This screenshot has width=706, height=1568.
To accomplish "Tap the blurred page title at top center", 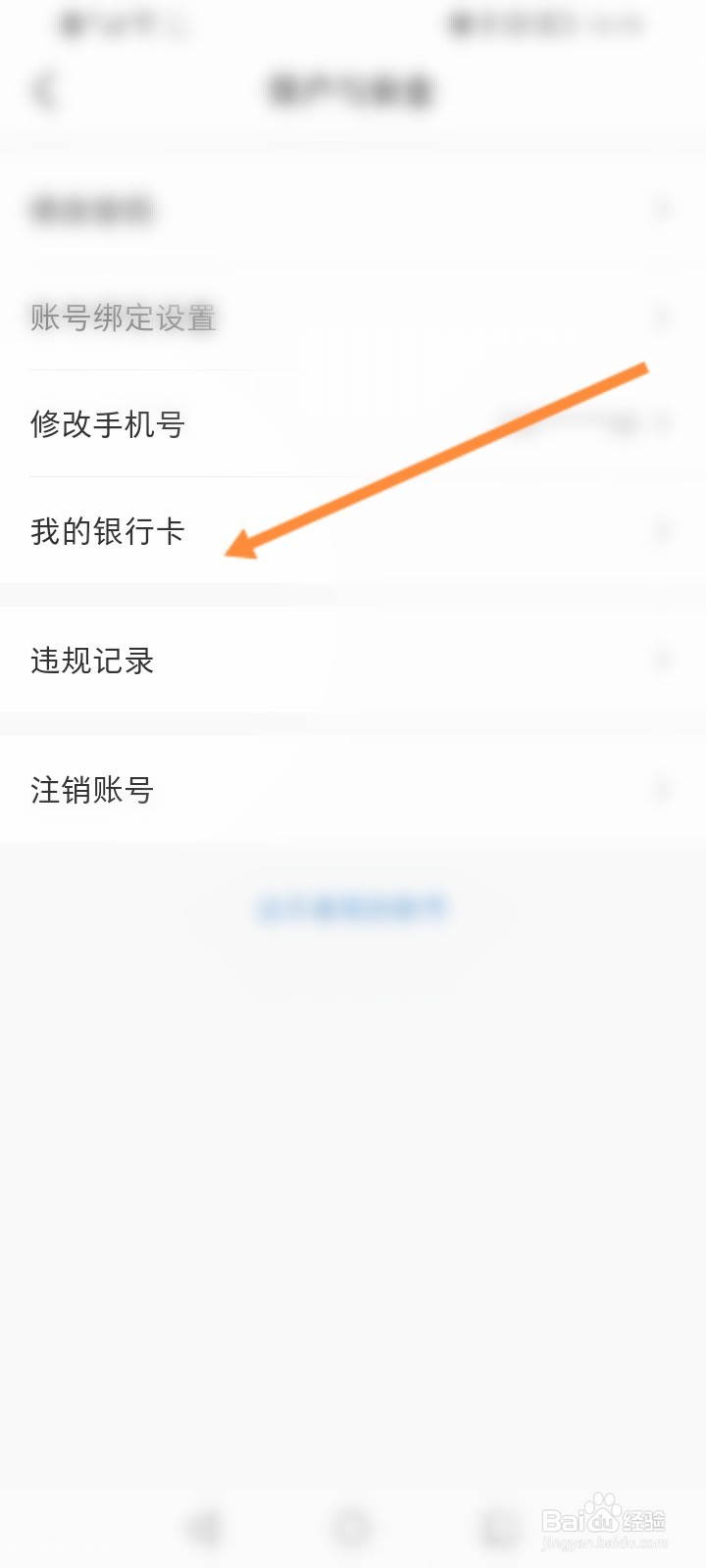I will [x=353, y=90].
